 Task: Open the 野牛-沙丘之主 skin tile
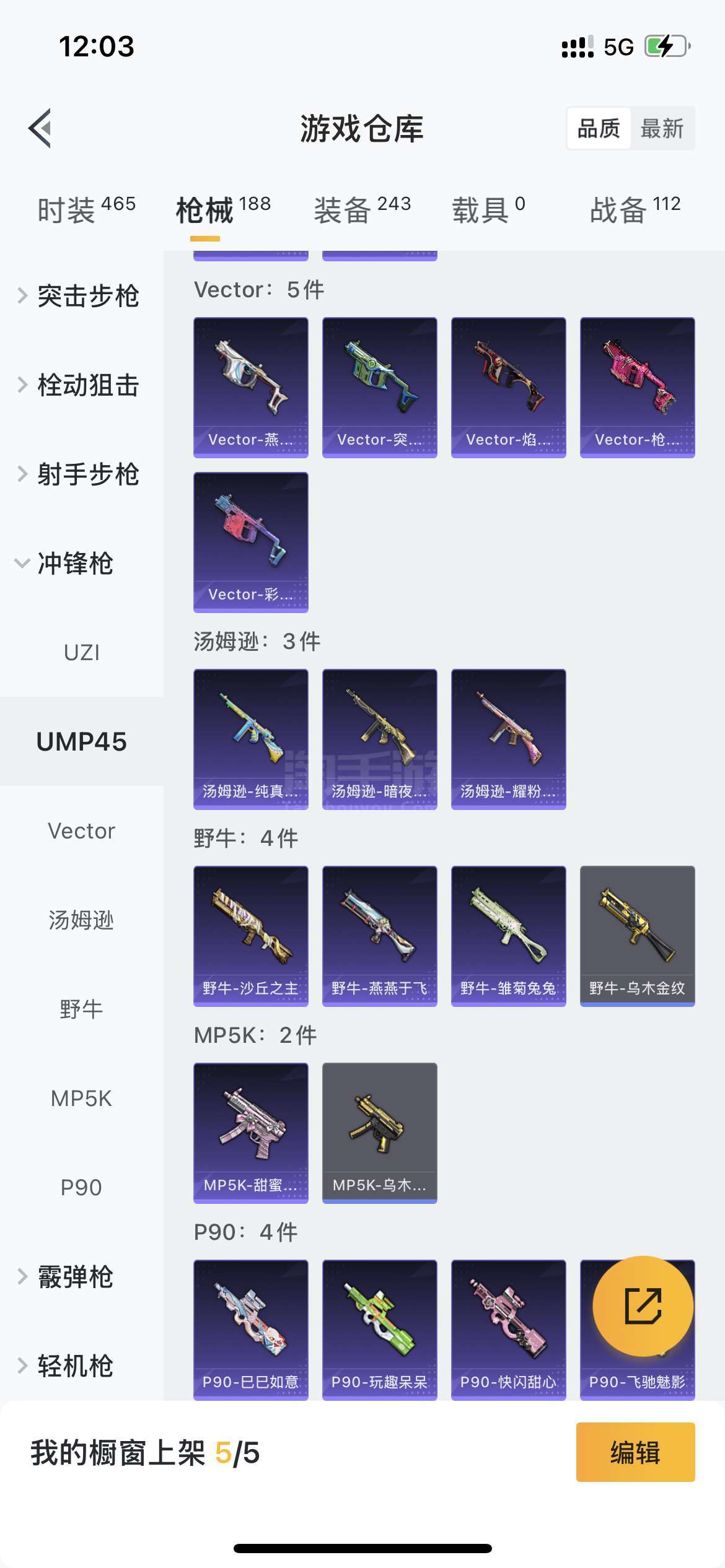(x=250, y=936)
